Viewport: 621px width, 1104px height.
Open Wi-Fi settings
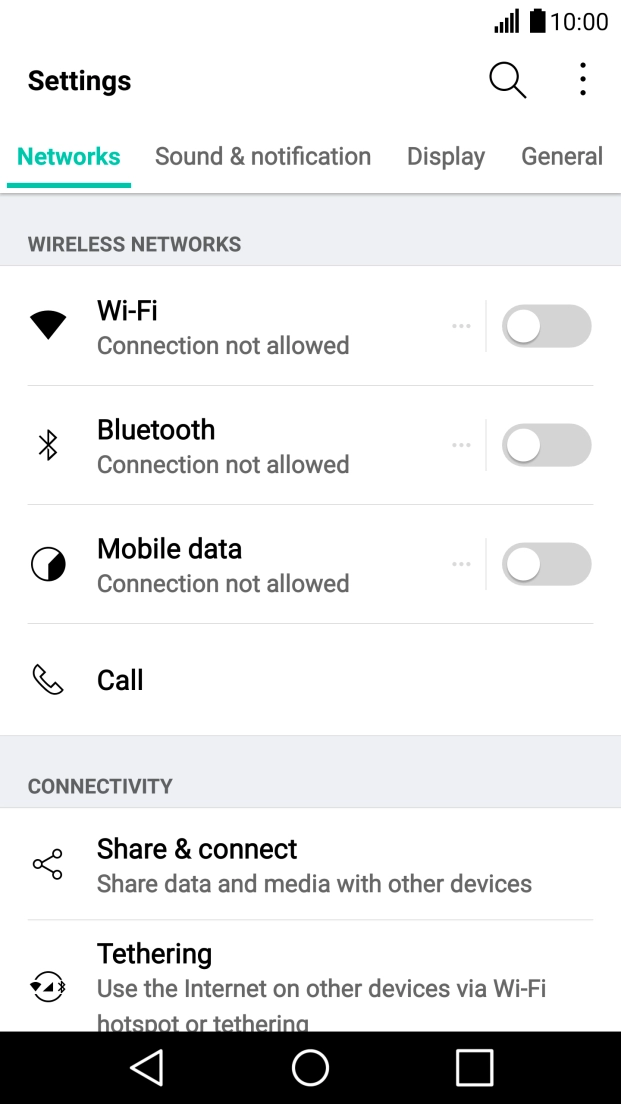(x=222, y=327)
